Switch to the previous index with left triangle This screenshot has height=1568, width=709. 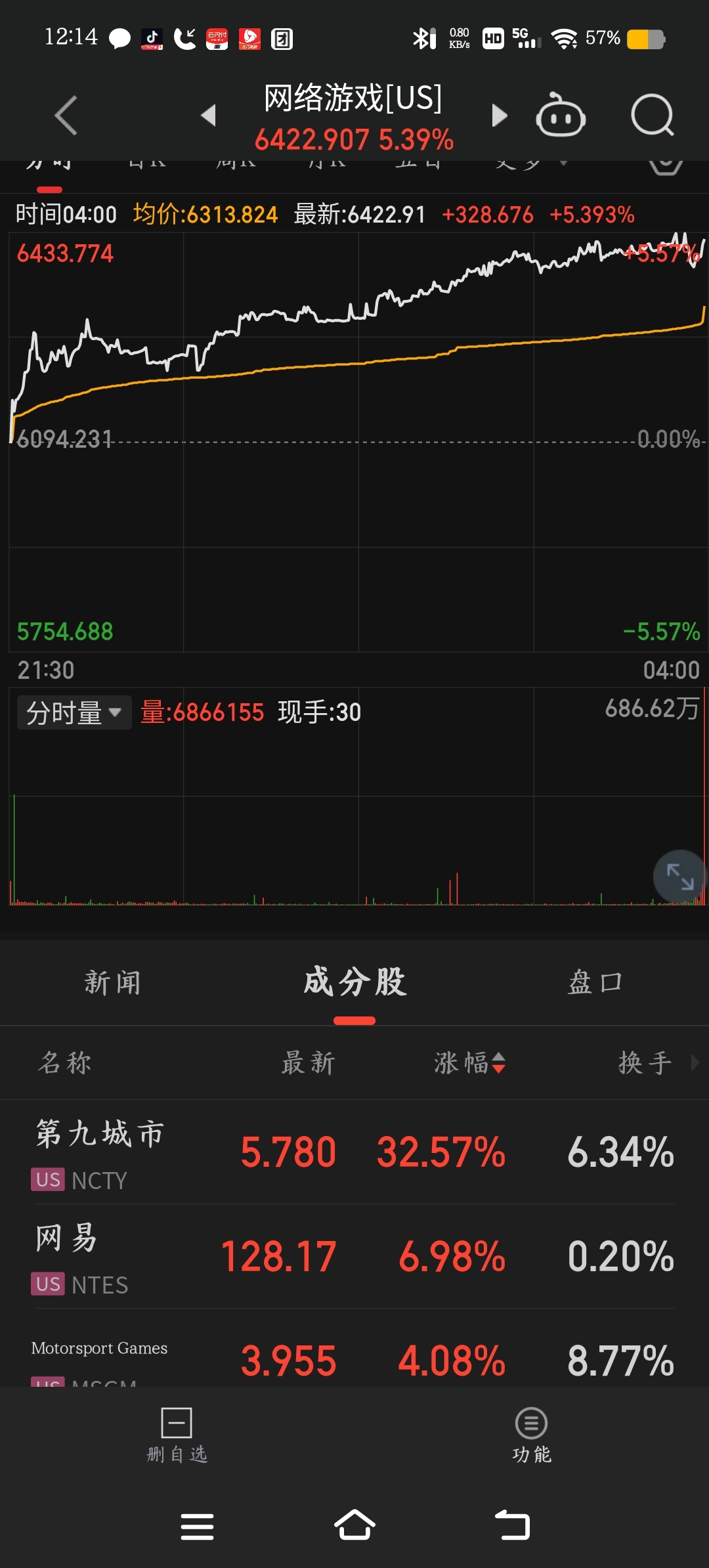pyautogui.click(x=209, y=116)
